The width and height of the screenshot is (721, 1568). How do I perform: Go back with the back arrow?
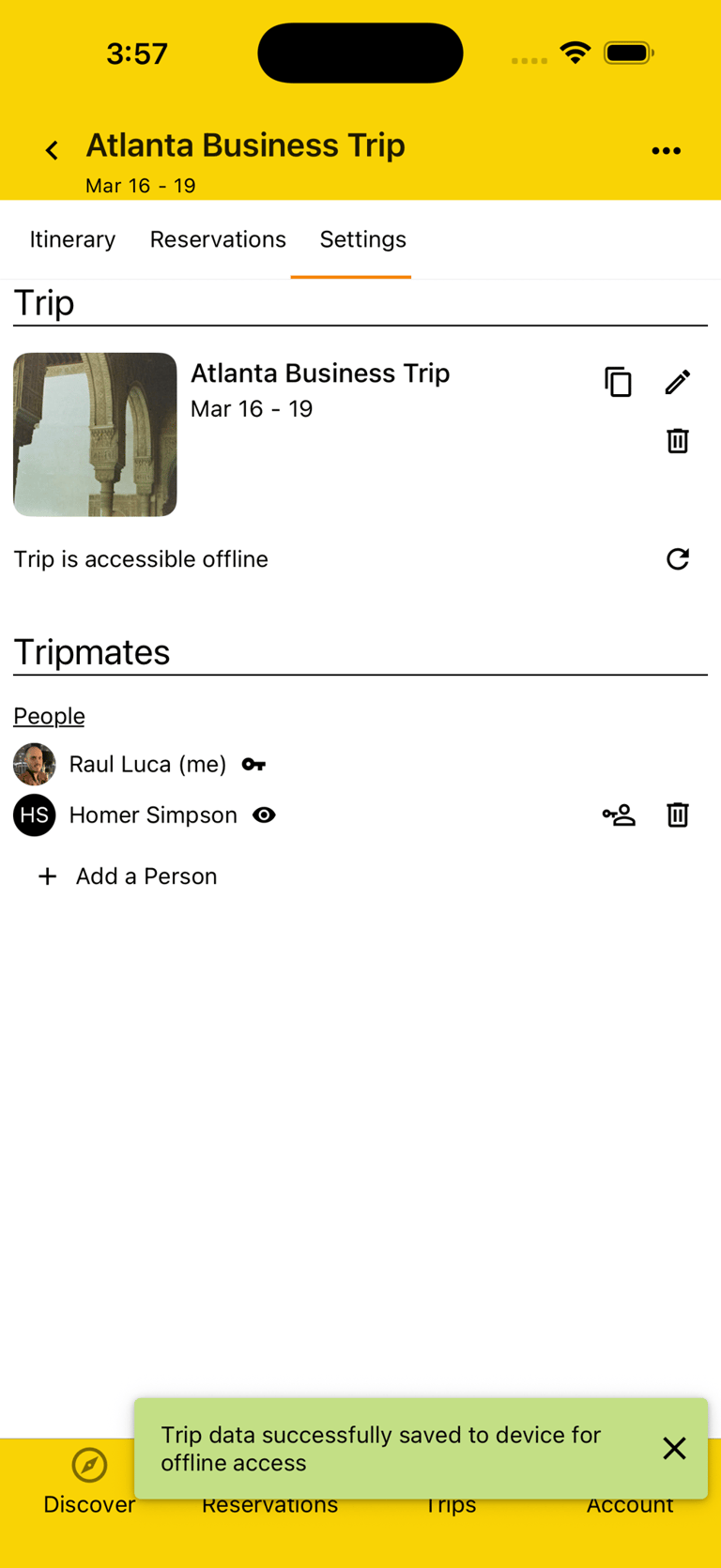[51, 149]
